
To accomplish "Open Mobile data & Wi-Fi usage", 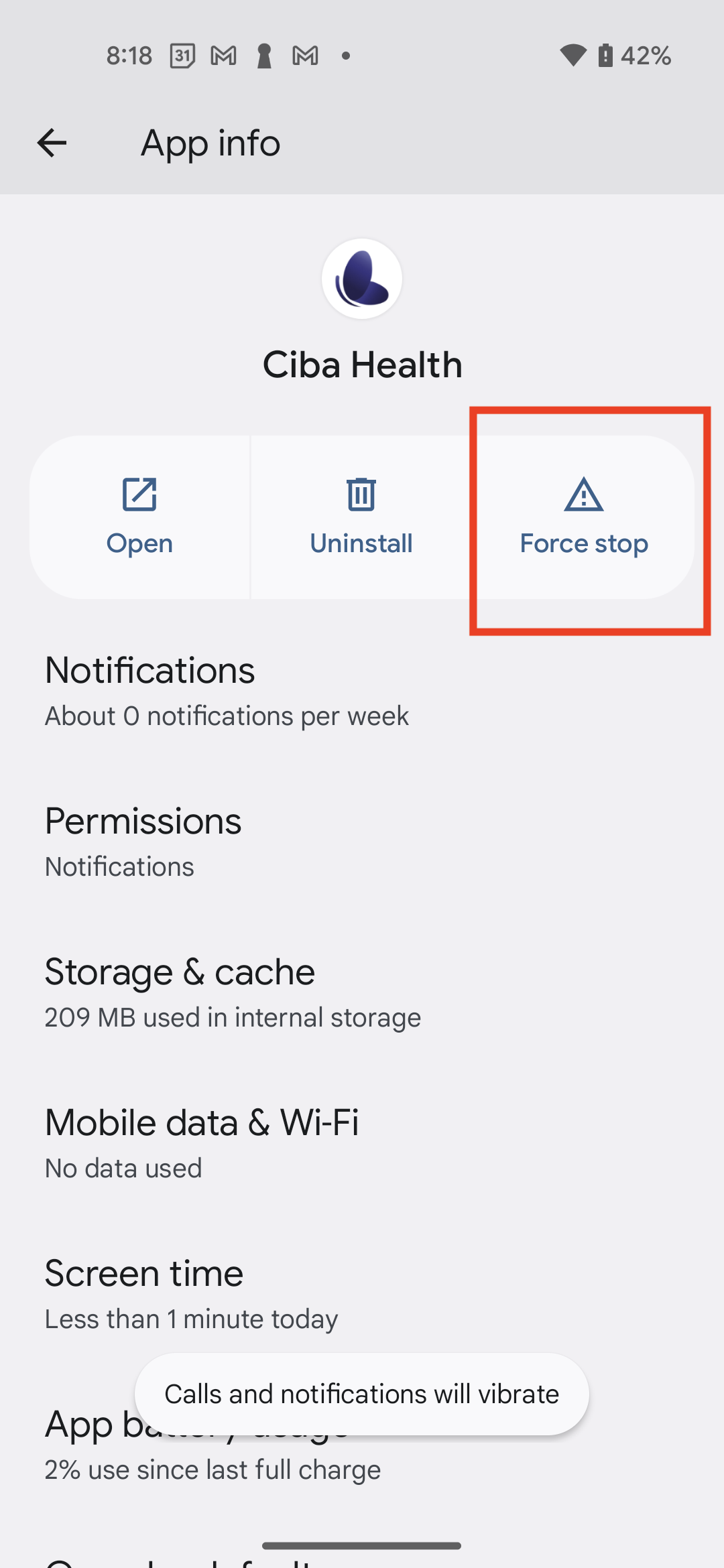I will pyautogui.click(x=201, y=1142).
